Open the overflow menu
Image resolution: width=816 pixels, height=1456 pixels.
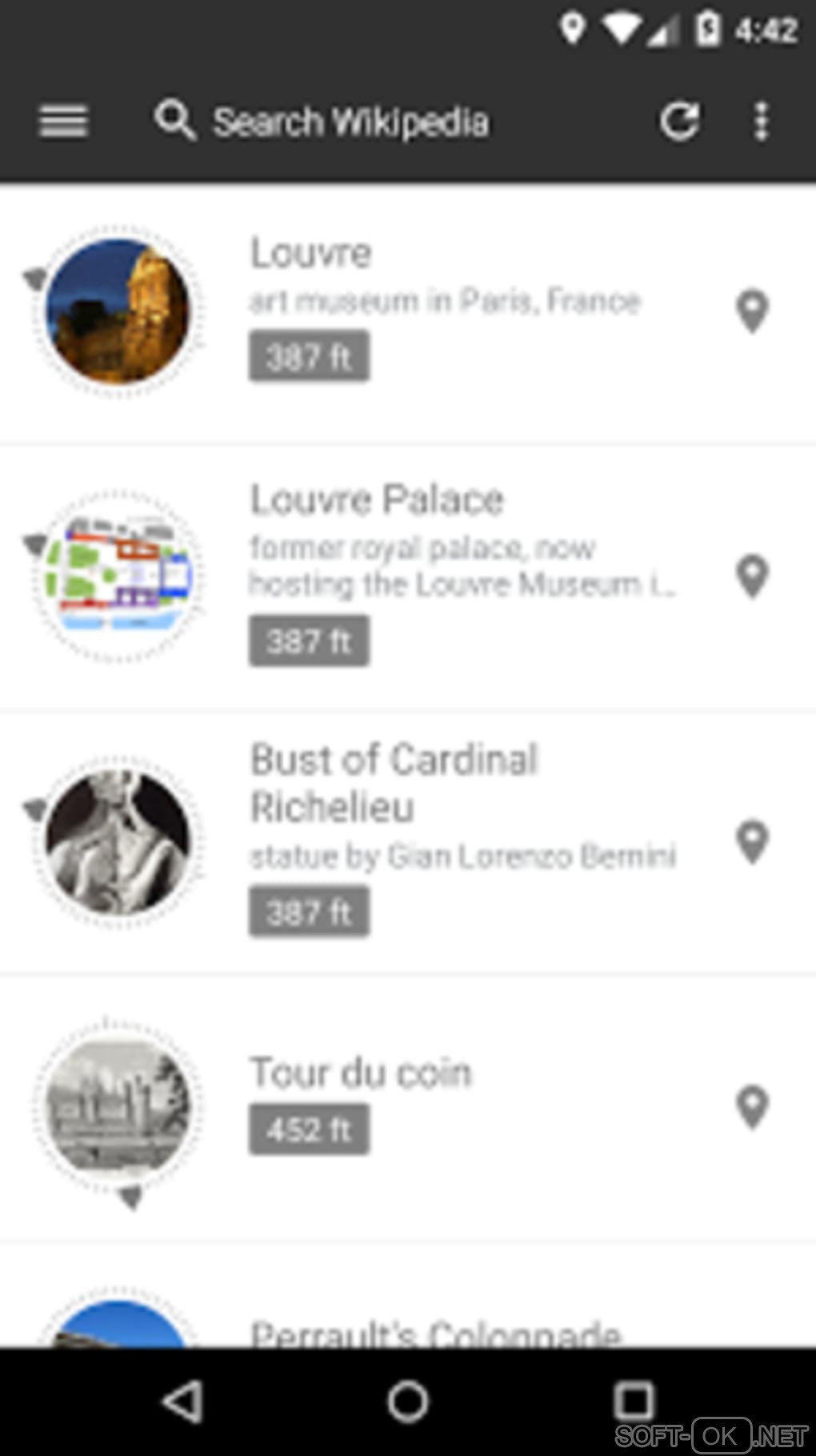point(761,122)
